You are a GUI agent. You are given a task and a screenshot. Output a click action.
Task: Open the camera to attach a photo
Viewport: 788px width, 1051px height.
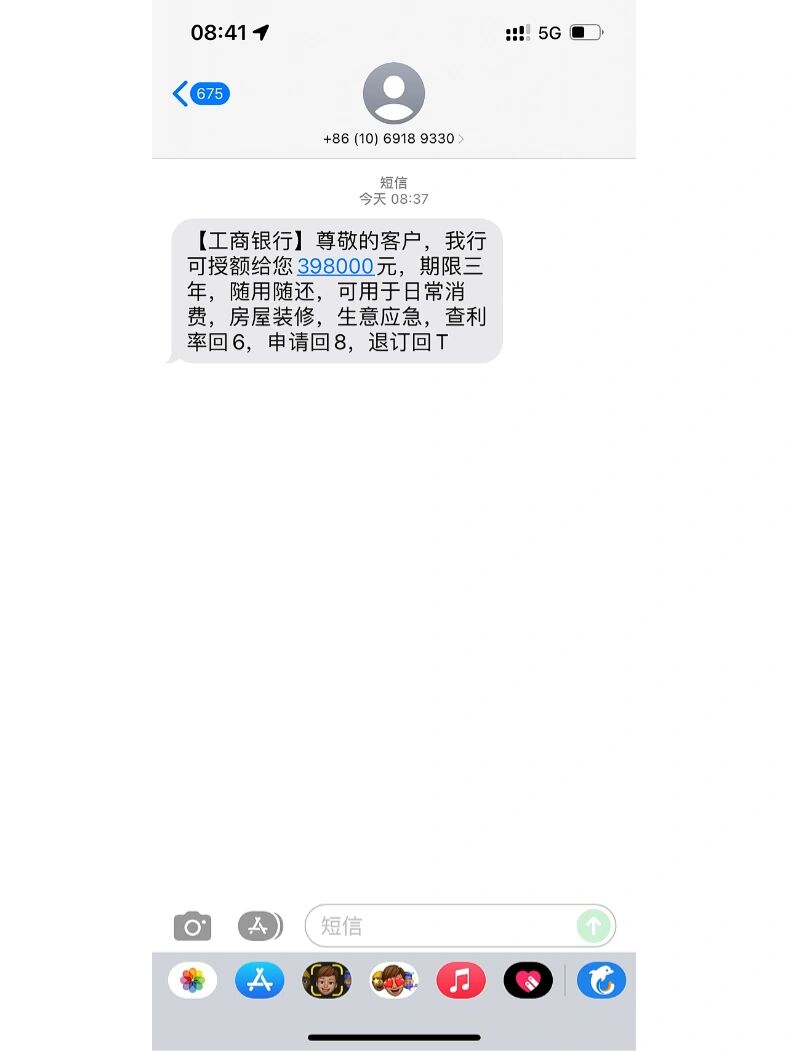tap(192, 926)
